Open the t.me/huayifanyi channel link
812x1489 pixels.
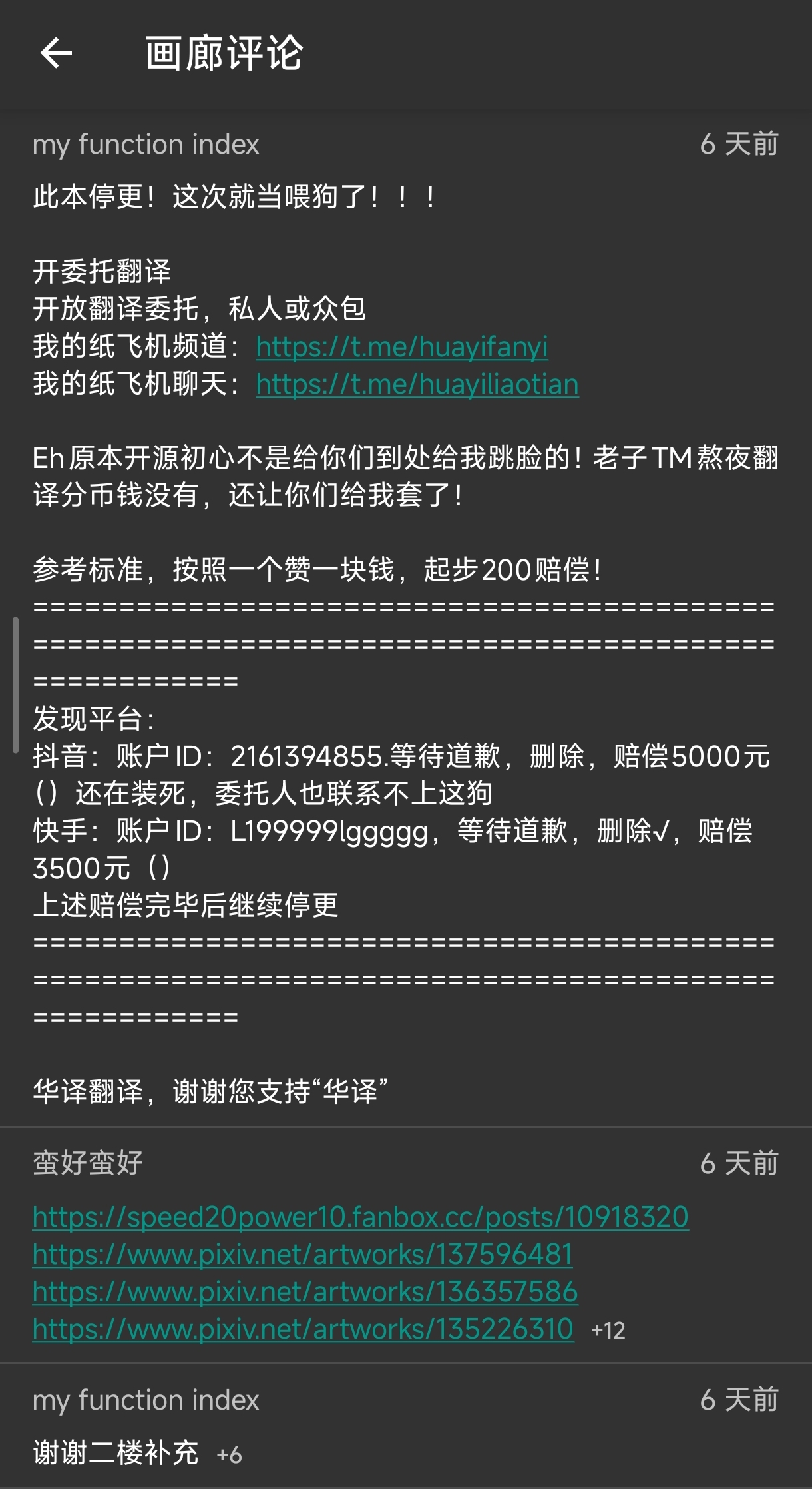[x=401, y=346]
